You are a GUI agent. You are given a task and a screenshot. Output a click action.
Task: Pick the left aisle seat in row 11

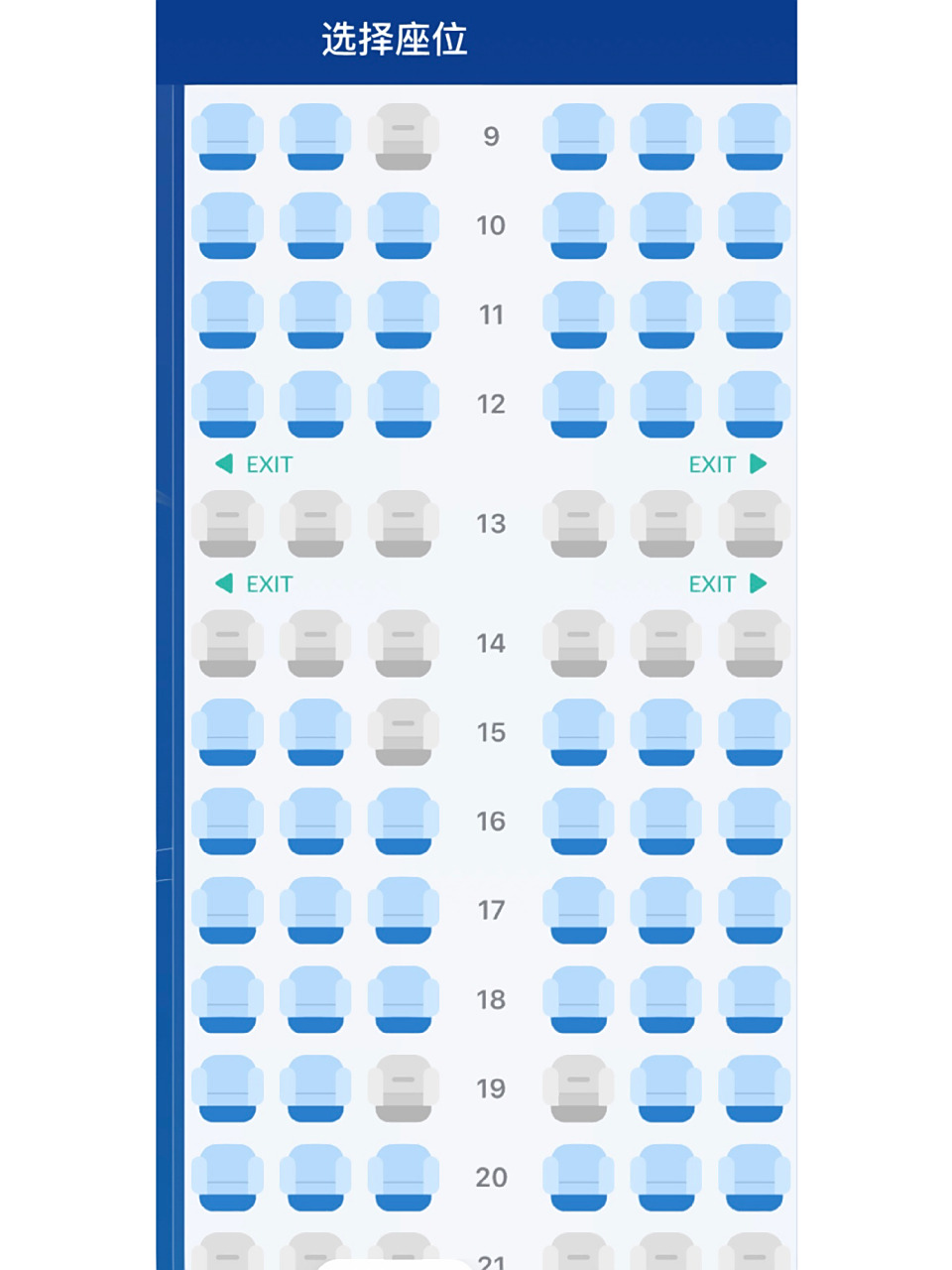click(x=403, y=315)
